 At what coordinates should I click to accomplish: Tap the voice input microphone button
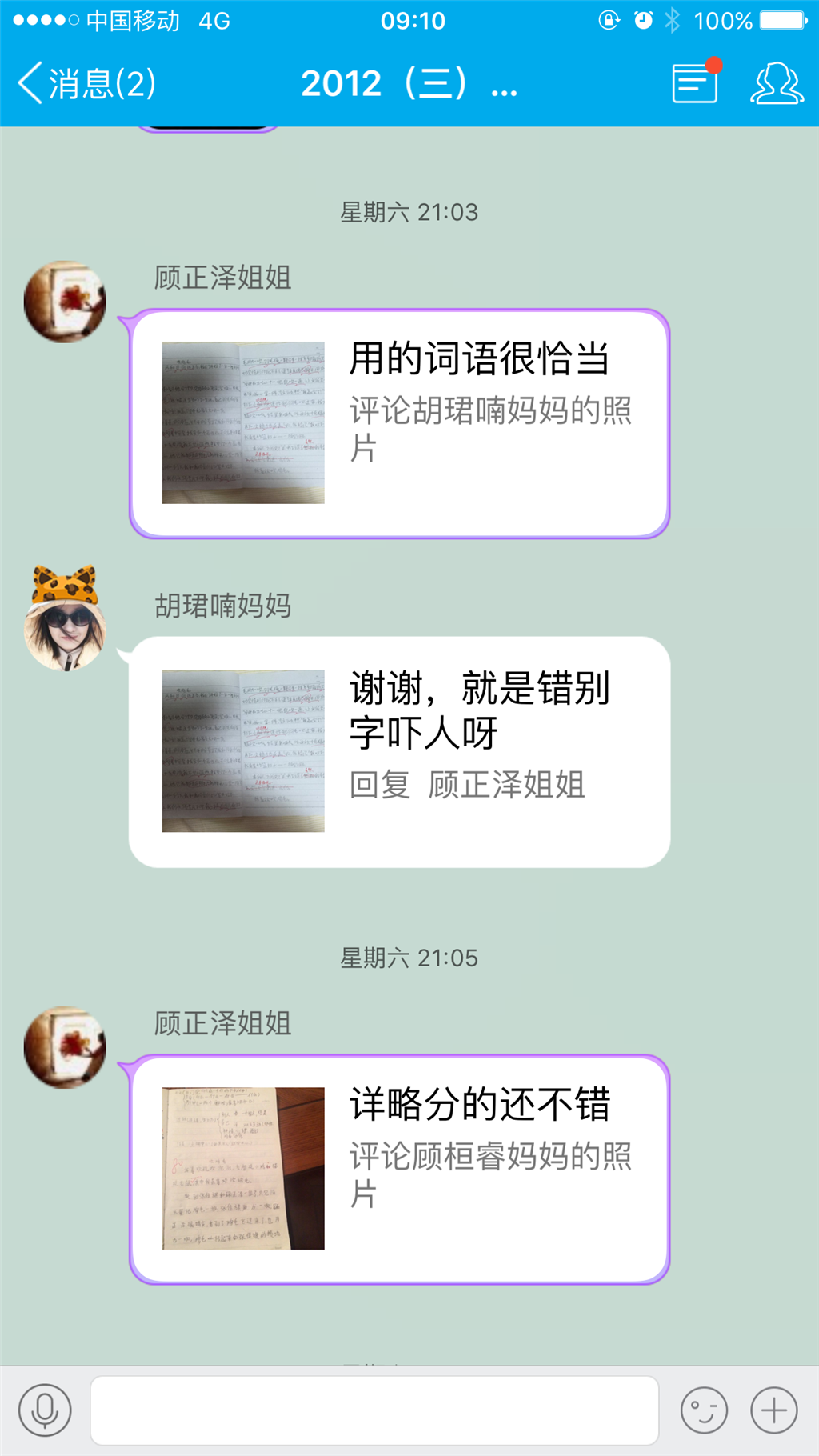pos(45,1410)
